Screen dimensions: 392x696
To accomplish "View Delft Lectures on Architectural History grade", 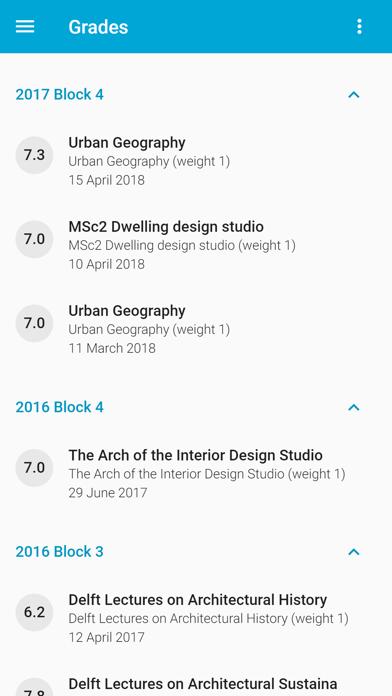I will pos(196,618).
